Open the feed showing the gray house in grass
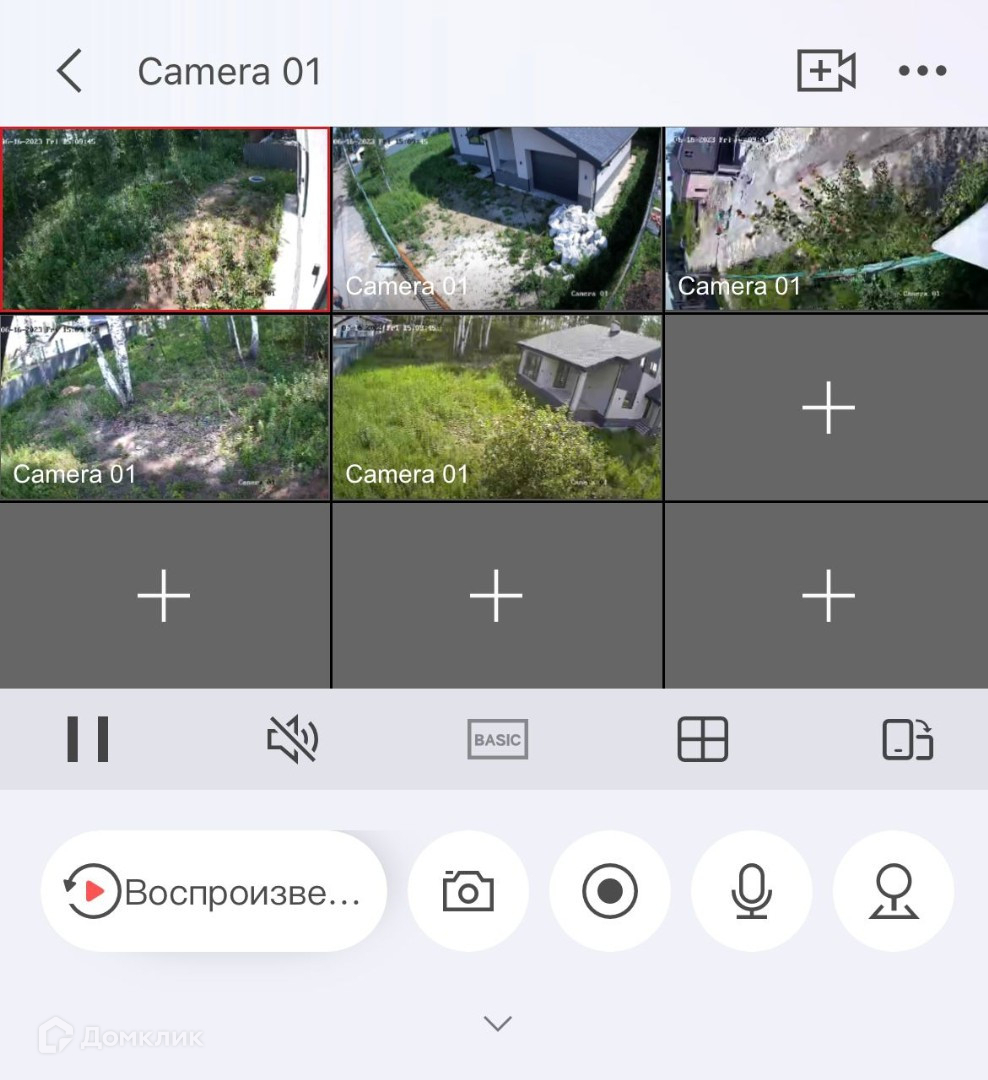 click(x=497, y=407)
